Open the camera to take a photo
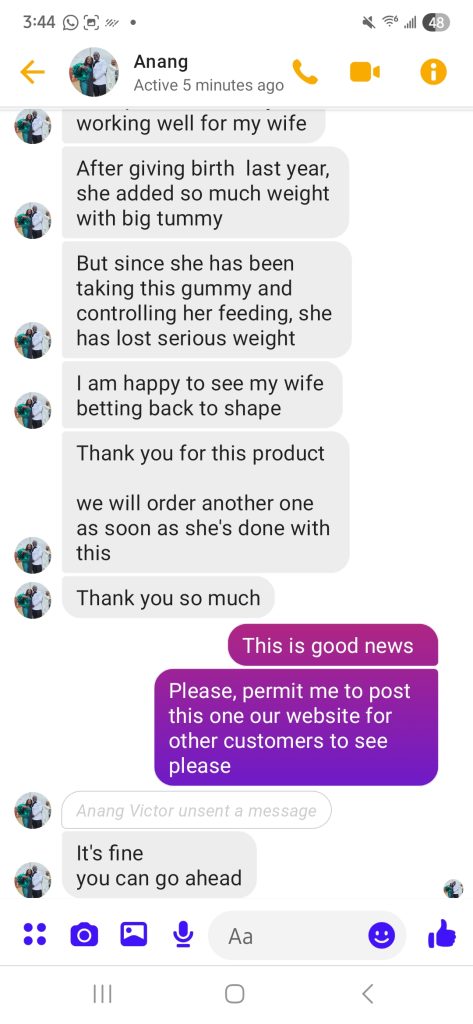Screen dimensions: 473x1024 pyautogui.click(x=84, y=935)
